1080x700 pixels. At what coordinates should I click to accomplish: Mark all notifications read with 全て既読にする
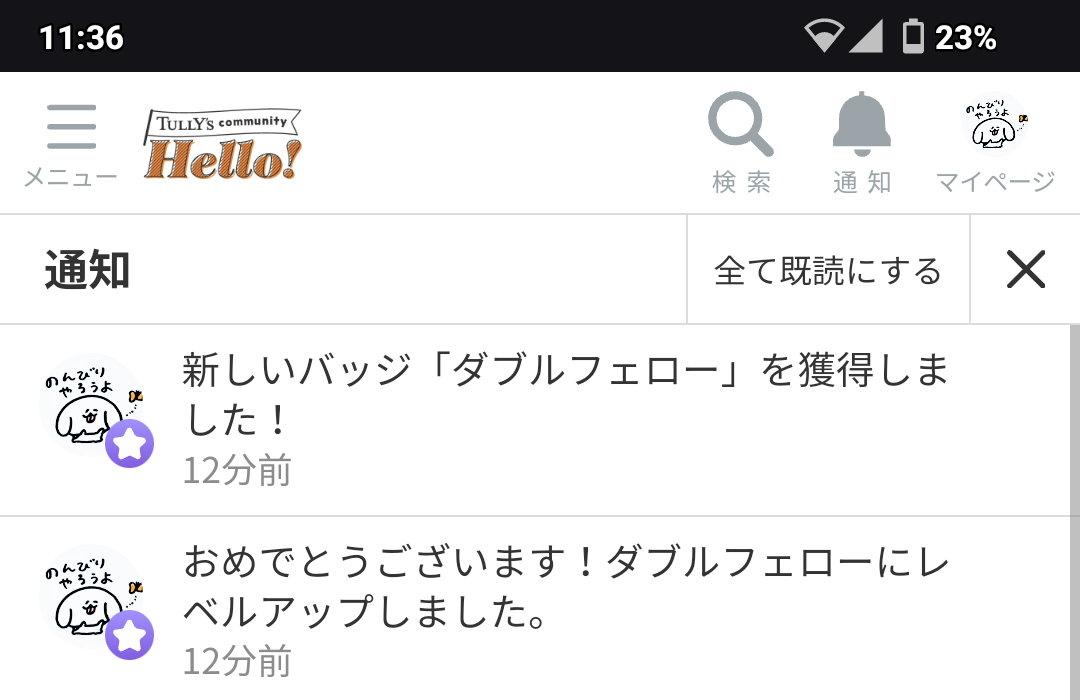(x=828, y=271)
